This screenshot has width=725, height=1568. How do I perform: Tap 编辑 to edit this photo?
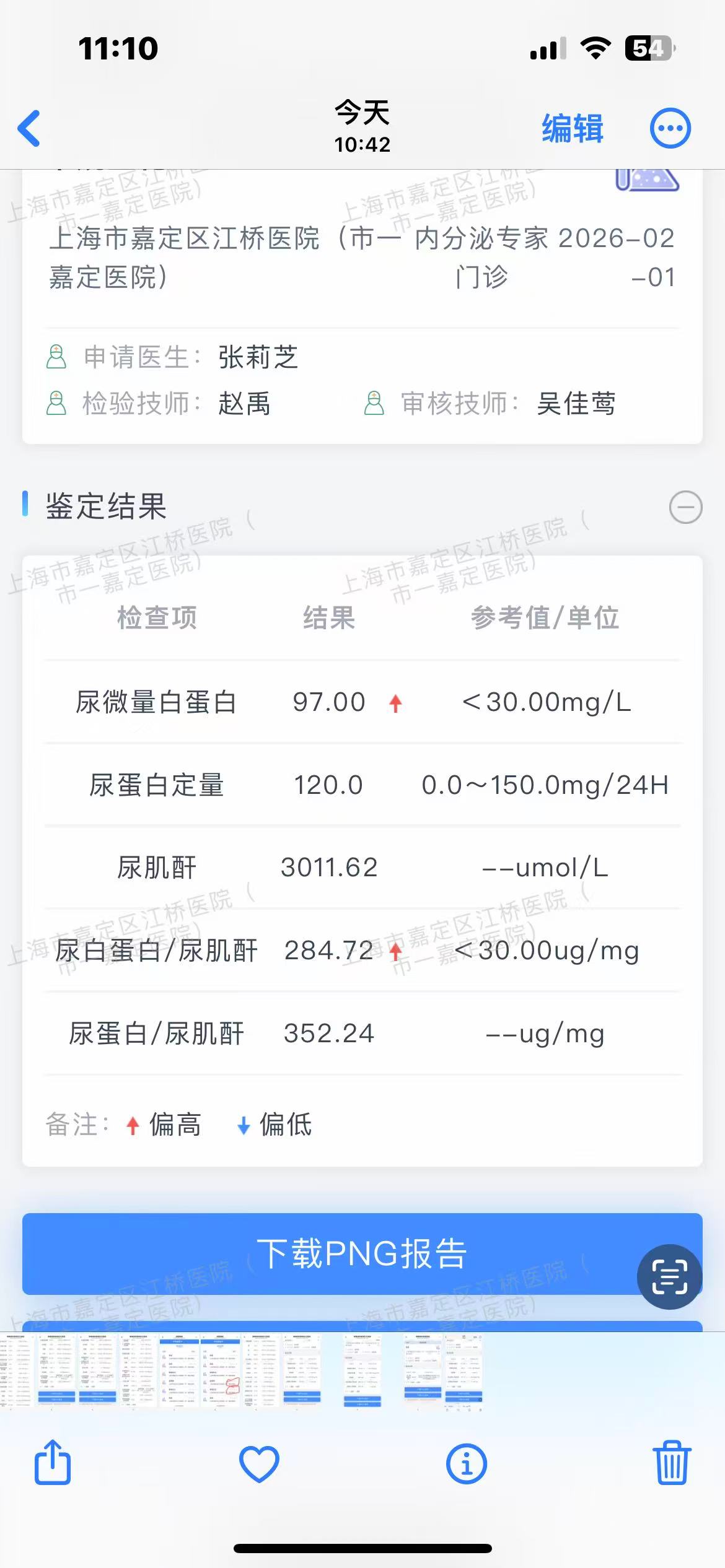(x=572, y=129)
